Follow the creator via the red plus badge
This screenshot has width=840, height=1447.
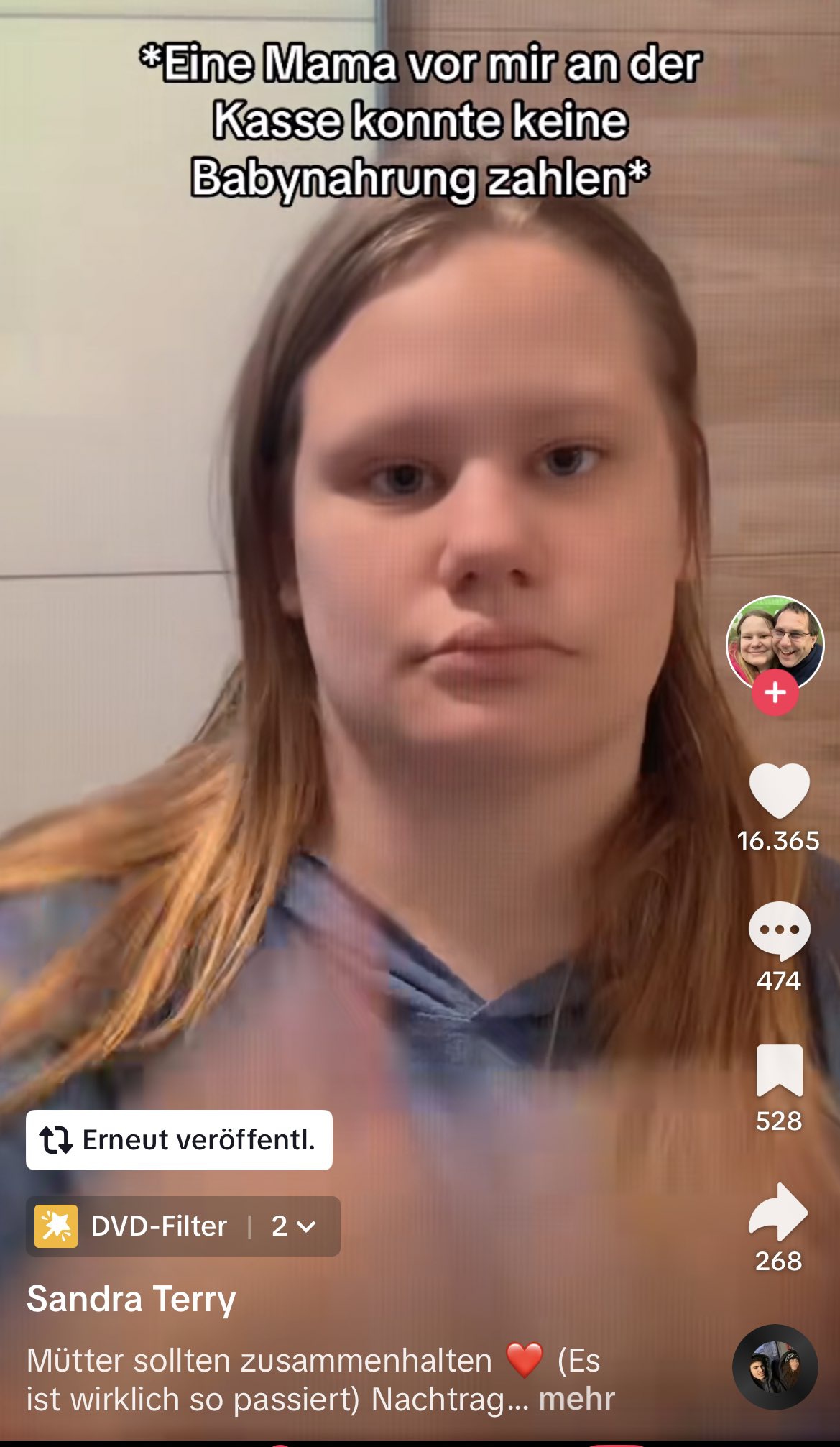click(775, 692)
